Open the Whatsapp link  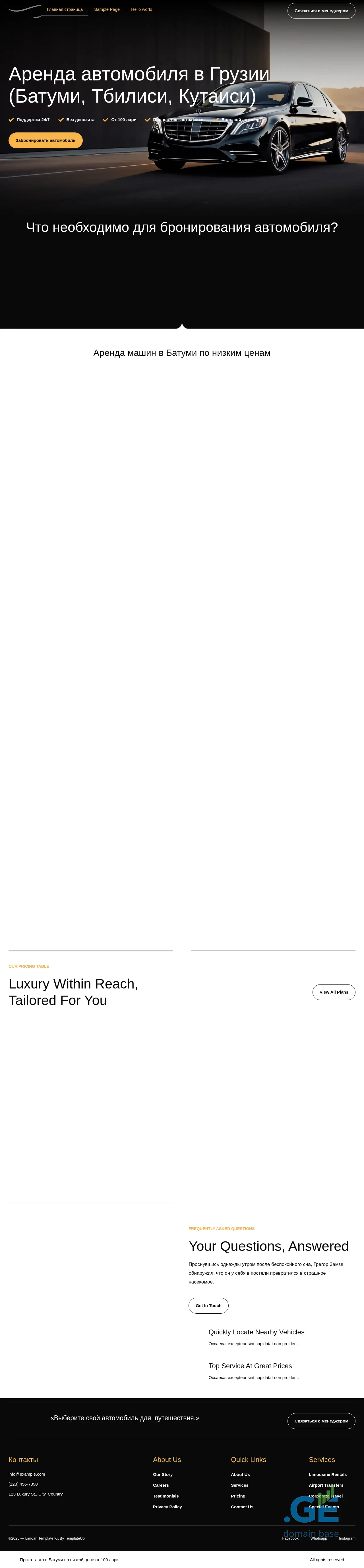click(318, 1538)
